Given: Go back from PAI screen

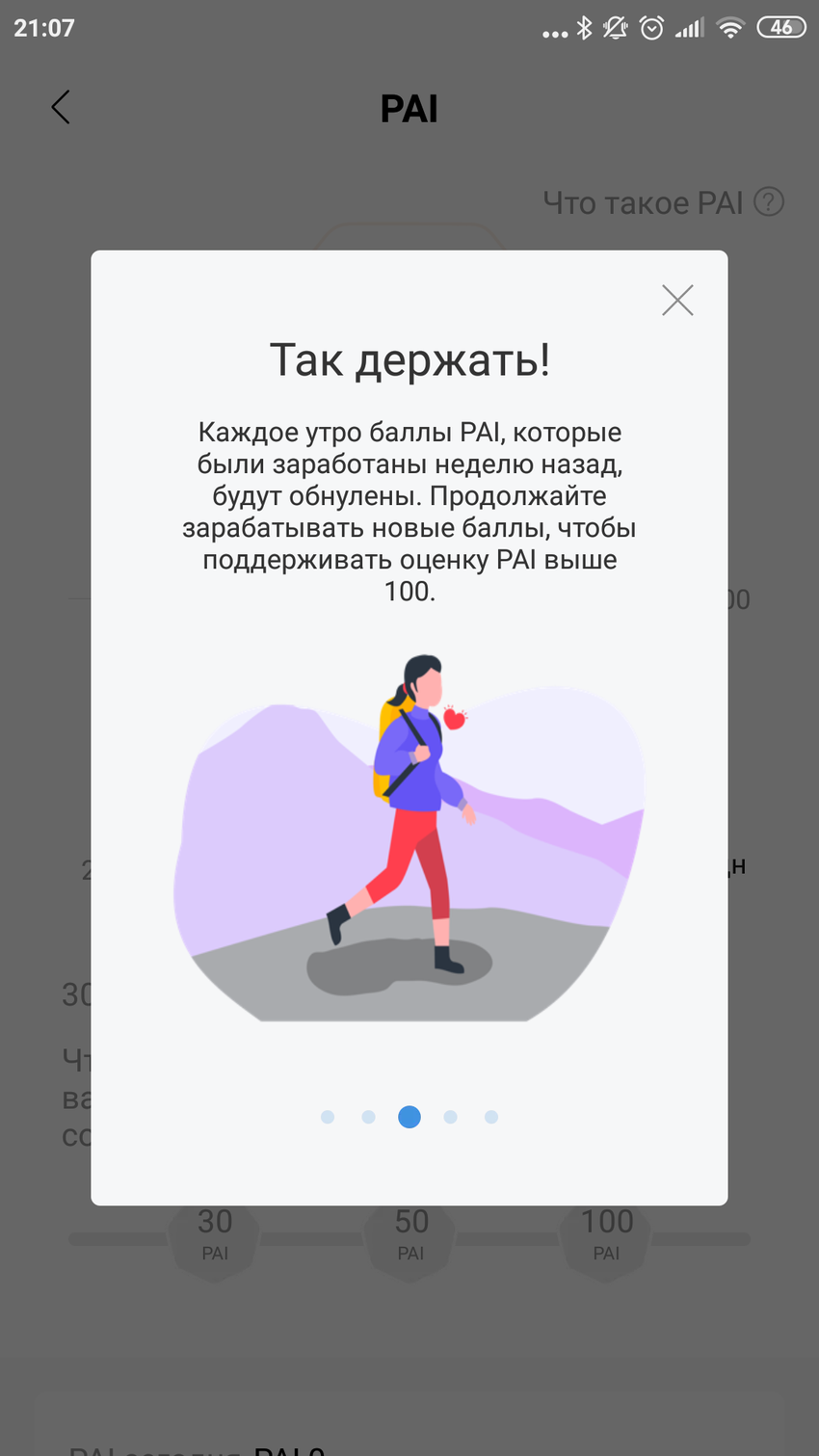Looking at the screenshot, I should (x=61, y=107).
